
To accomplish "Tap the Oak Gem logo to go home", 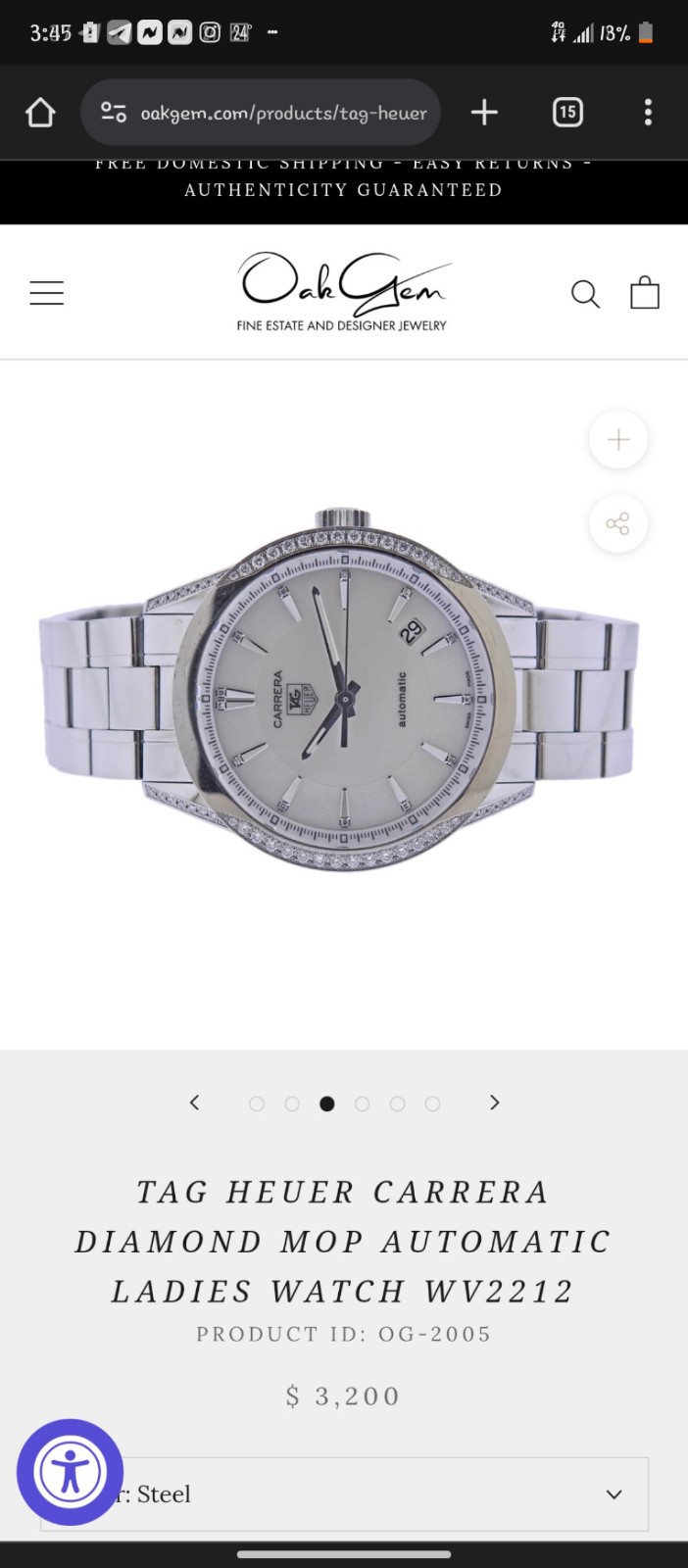I will coord(342,292).
